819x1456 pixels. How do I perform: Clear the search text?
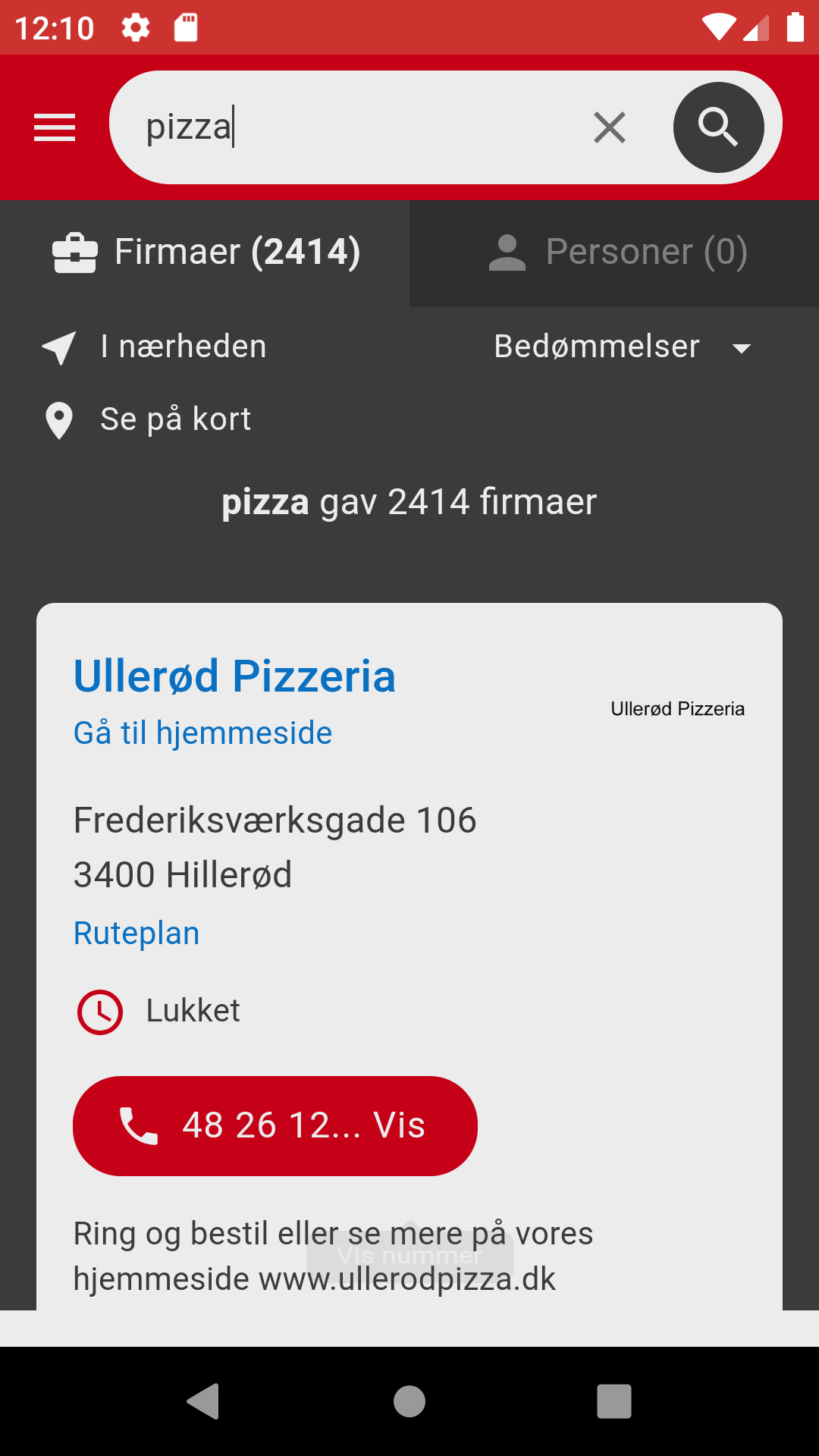click(x=610, y=127)
